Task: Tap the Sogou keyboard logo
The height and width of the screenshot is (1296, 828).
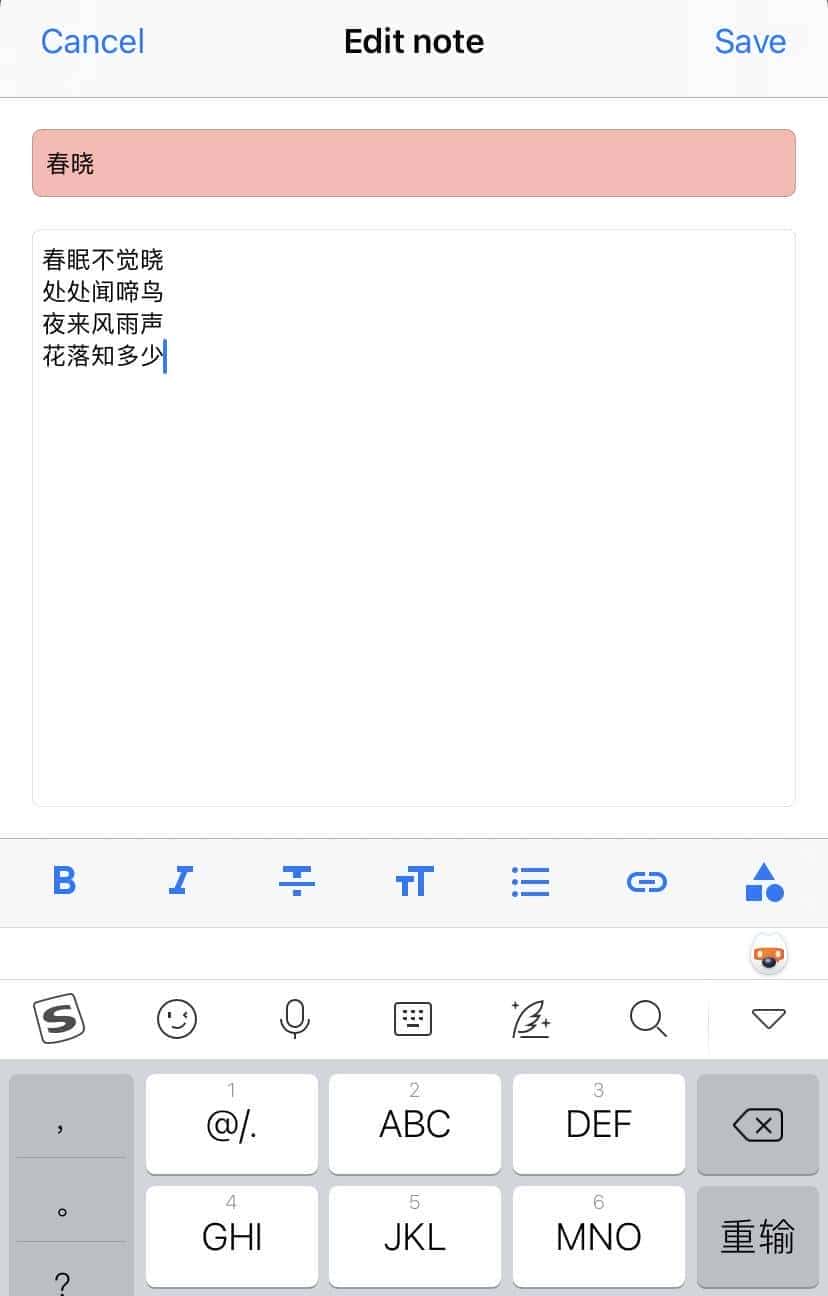Action: (x=59, y=1019)
